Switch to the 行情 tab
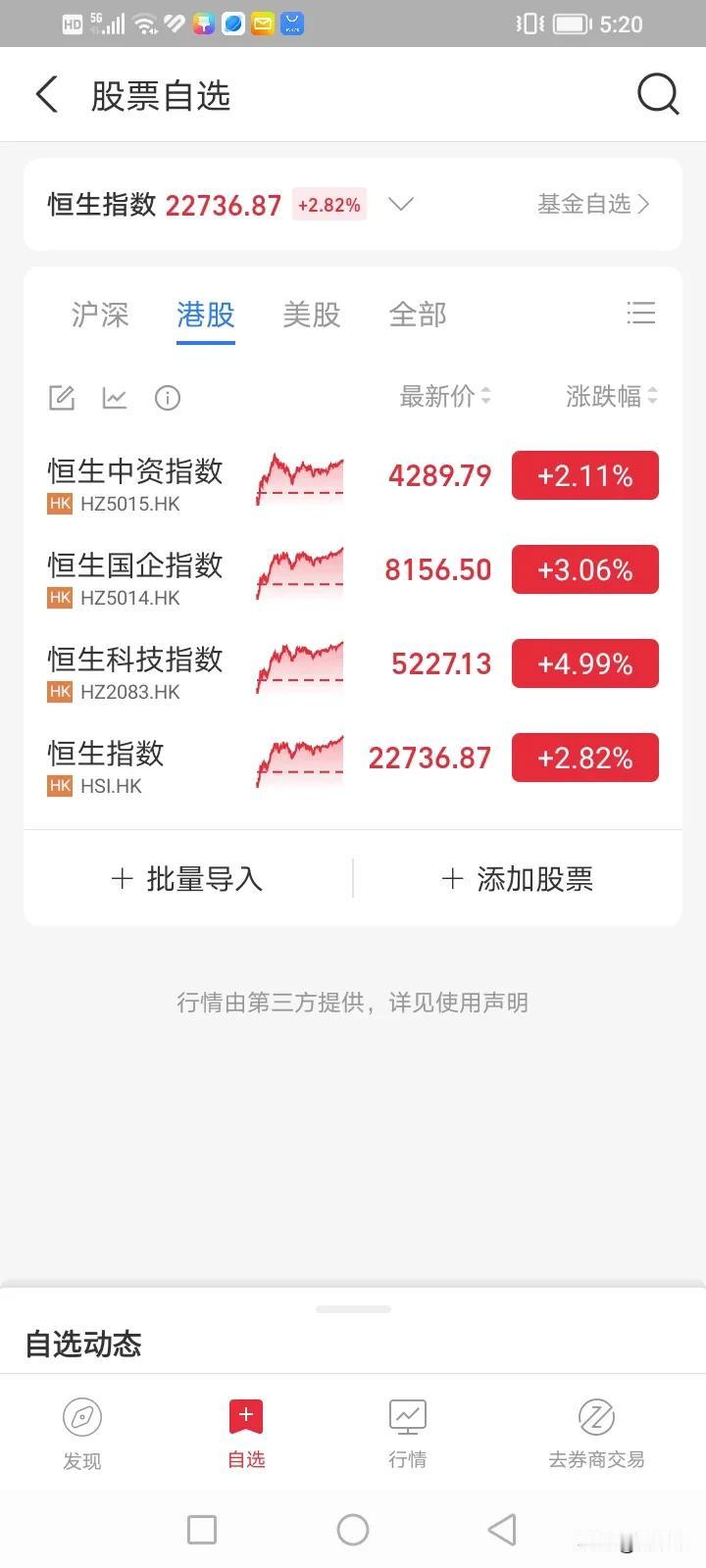This screenshot has height=1568, width=706. (x=407, y=1433)
